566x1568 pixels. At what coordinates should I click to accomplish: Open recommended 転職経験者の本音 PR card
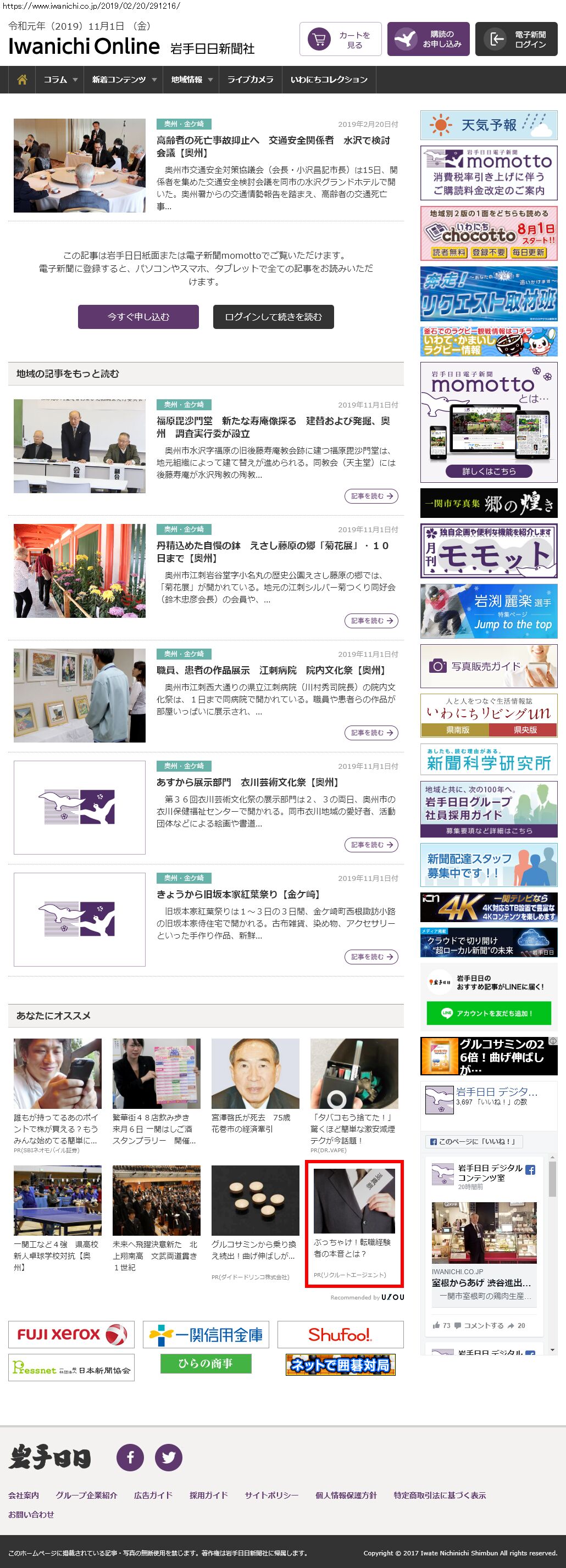pos(354,1224)
